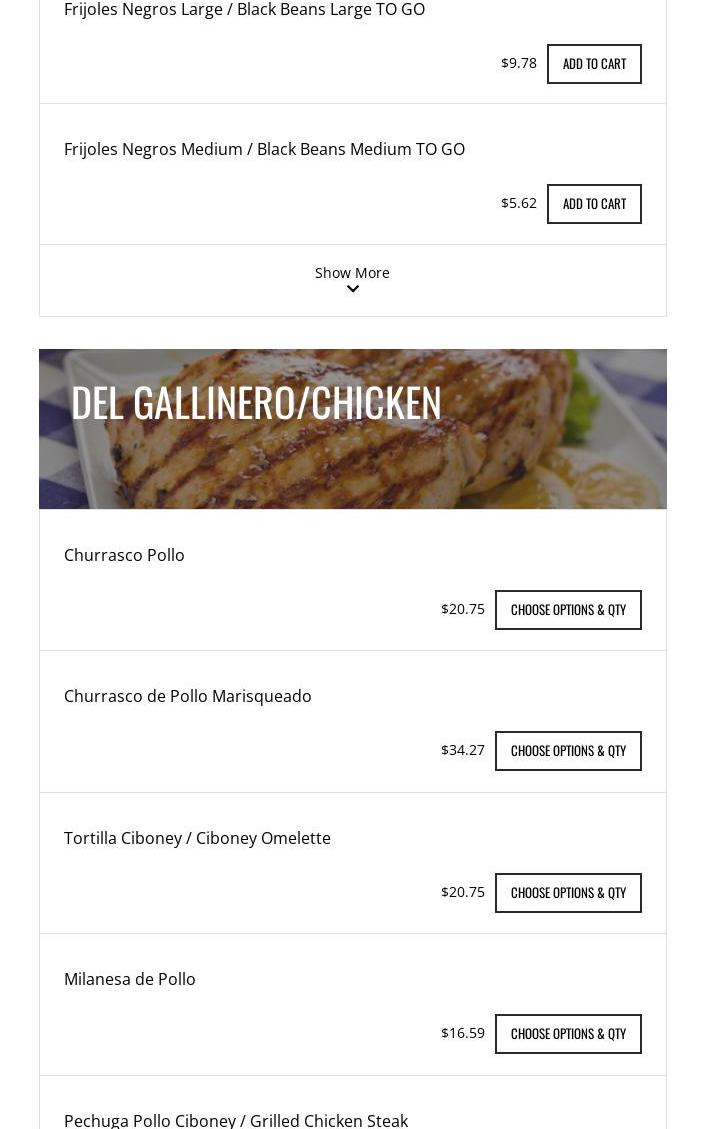This screenshot has height=1129, width=705.
Task: Open the Milanesa de Pollo item
Action: (130, 979)
